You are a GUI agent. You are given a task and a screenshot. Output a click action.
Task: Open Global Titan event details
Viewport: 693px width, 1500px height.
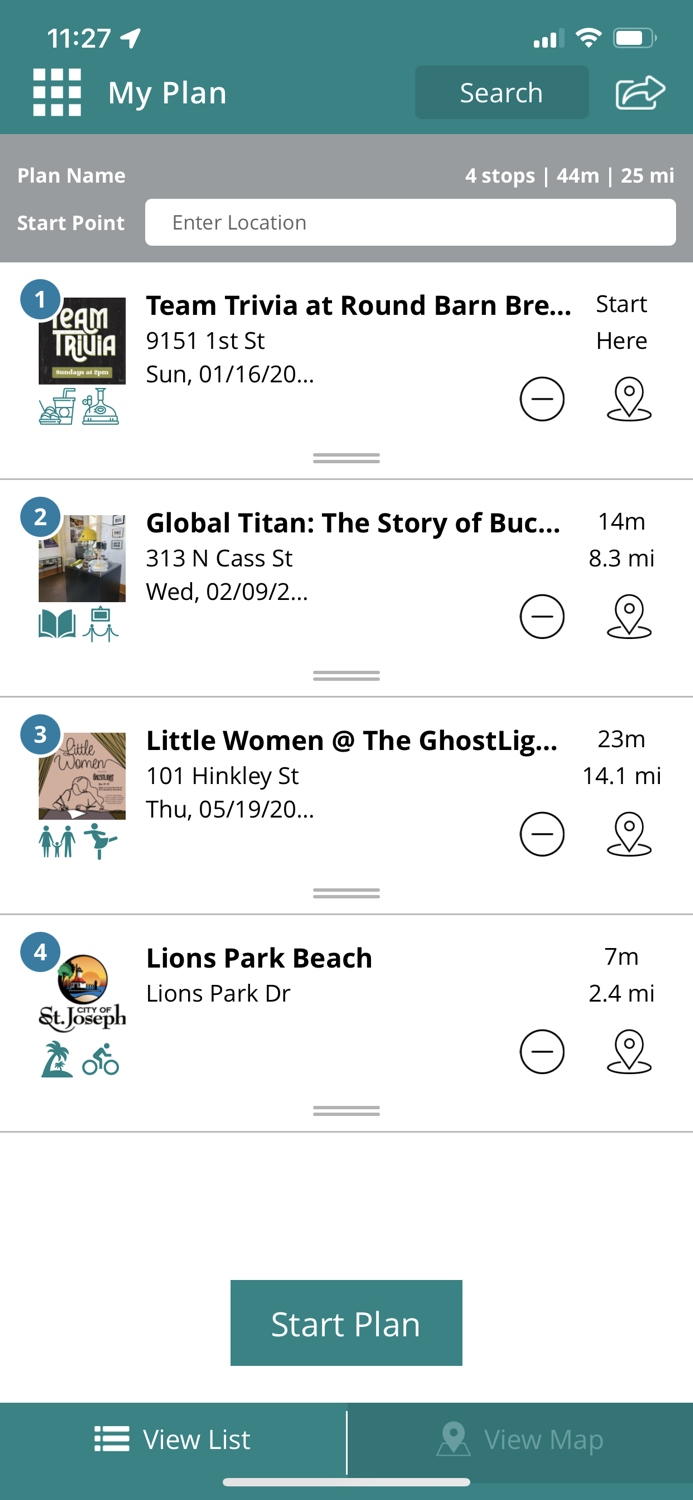point(352,523)
